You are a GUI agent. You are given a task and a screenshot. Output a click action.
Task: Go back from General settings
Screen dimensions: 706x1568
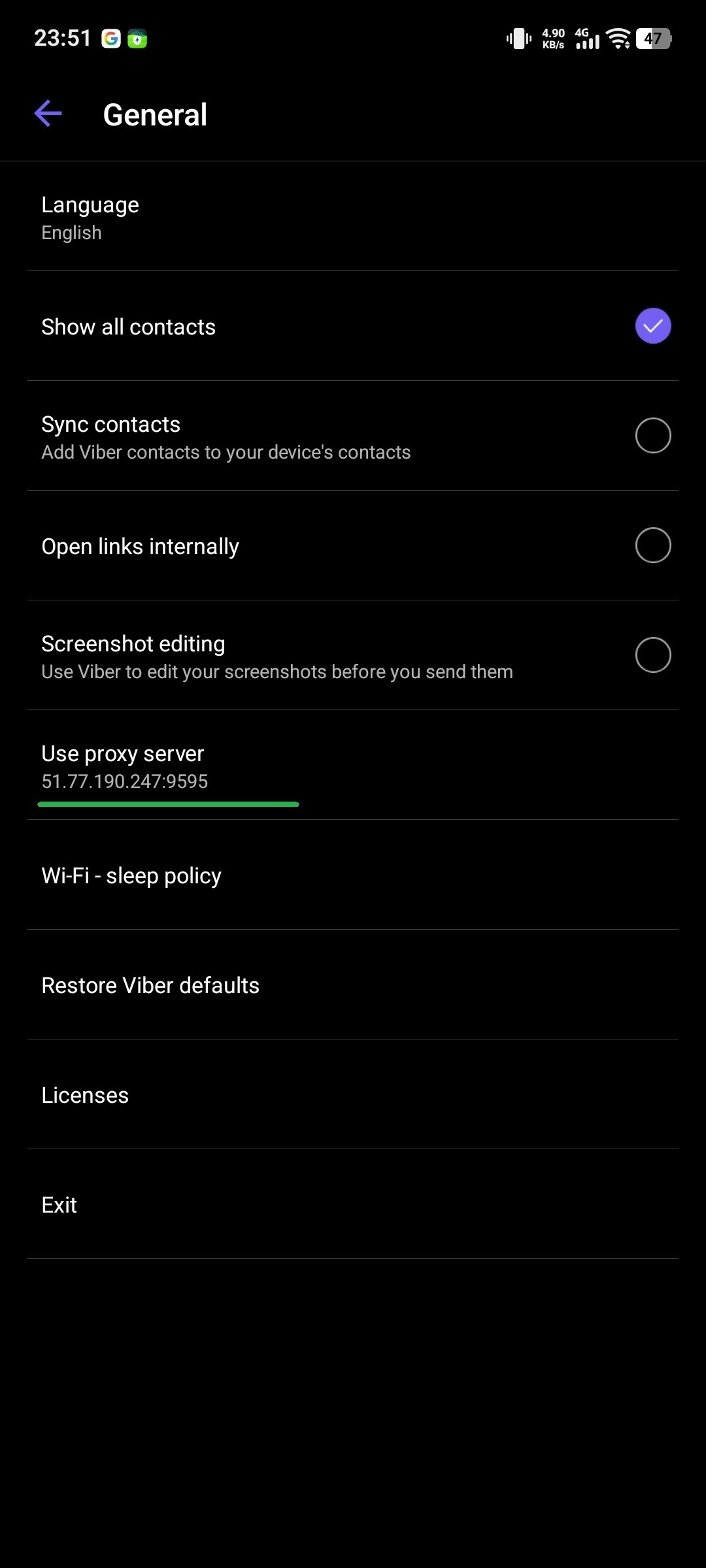point(48,114)
